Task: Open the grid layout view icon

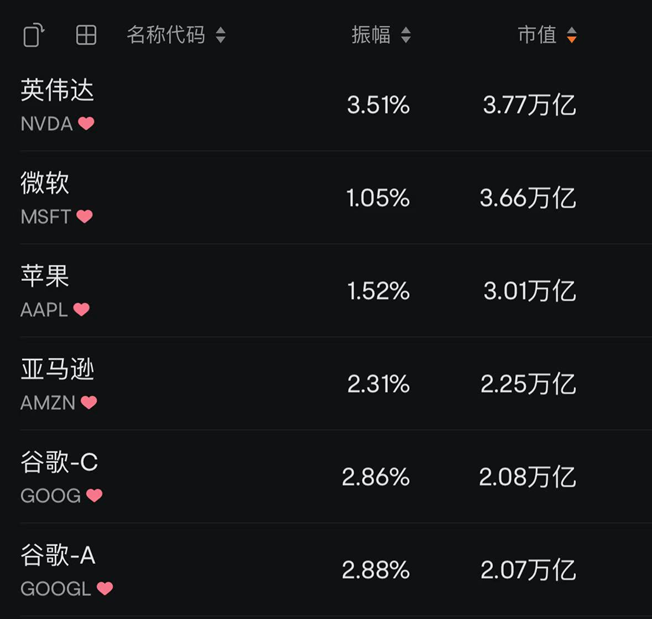Action: (87, 36)
